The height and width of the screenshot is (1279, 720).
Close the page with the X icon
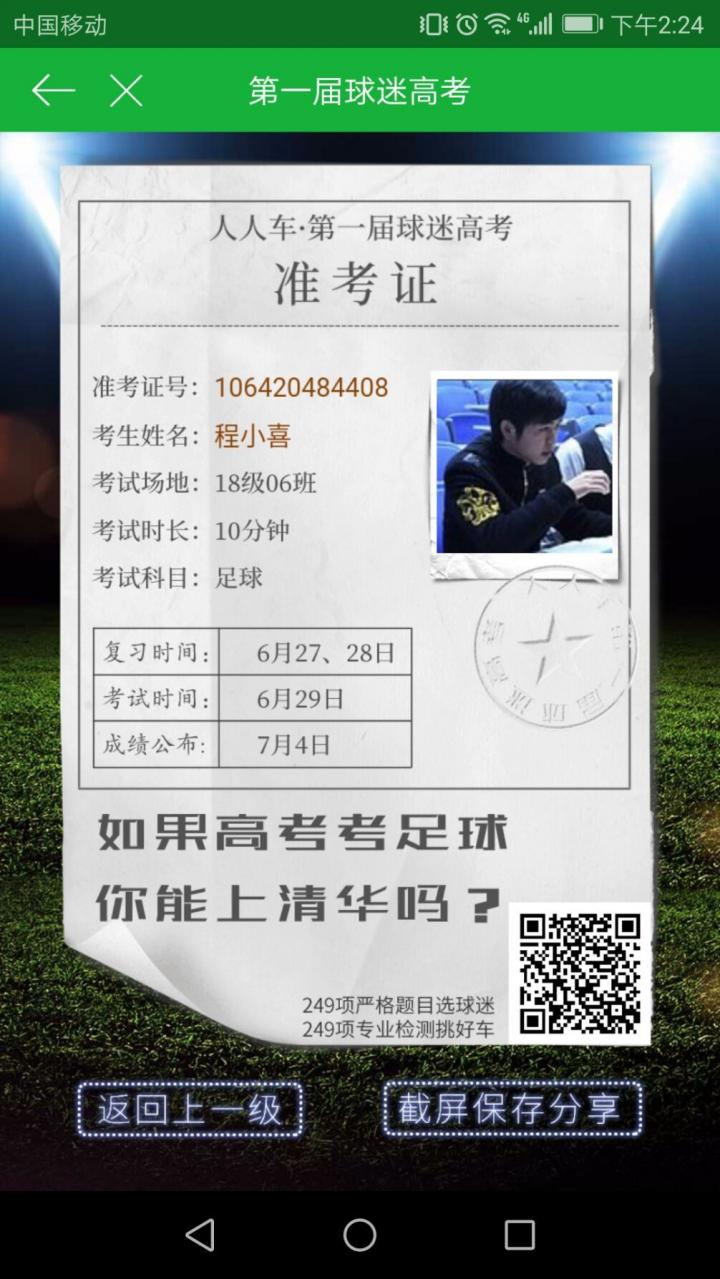point(126,91)
